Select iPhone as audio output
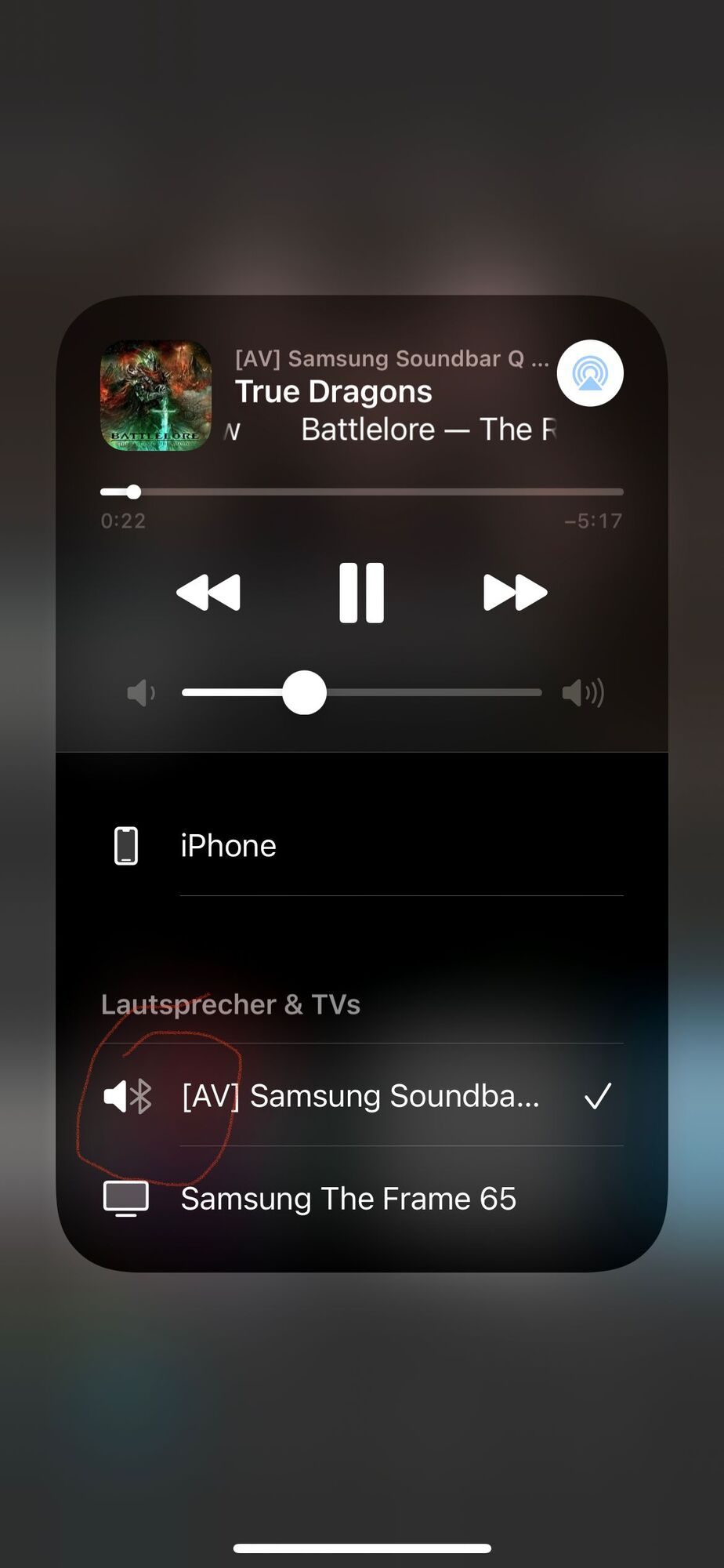724x1568 pixels. click(227, 846)
